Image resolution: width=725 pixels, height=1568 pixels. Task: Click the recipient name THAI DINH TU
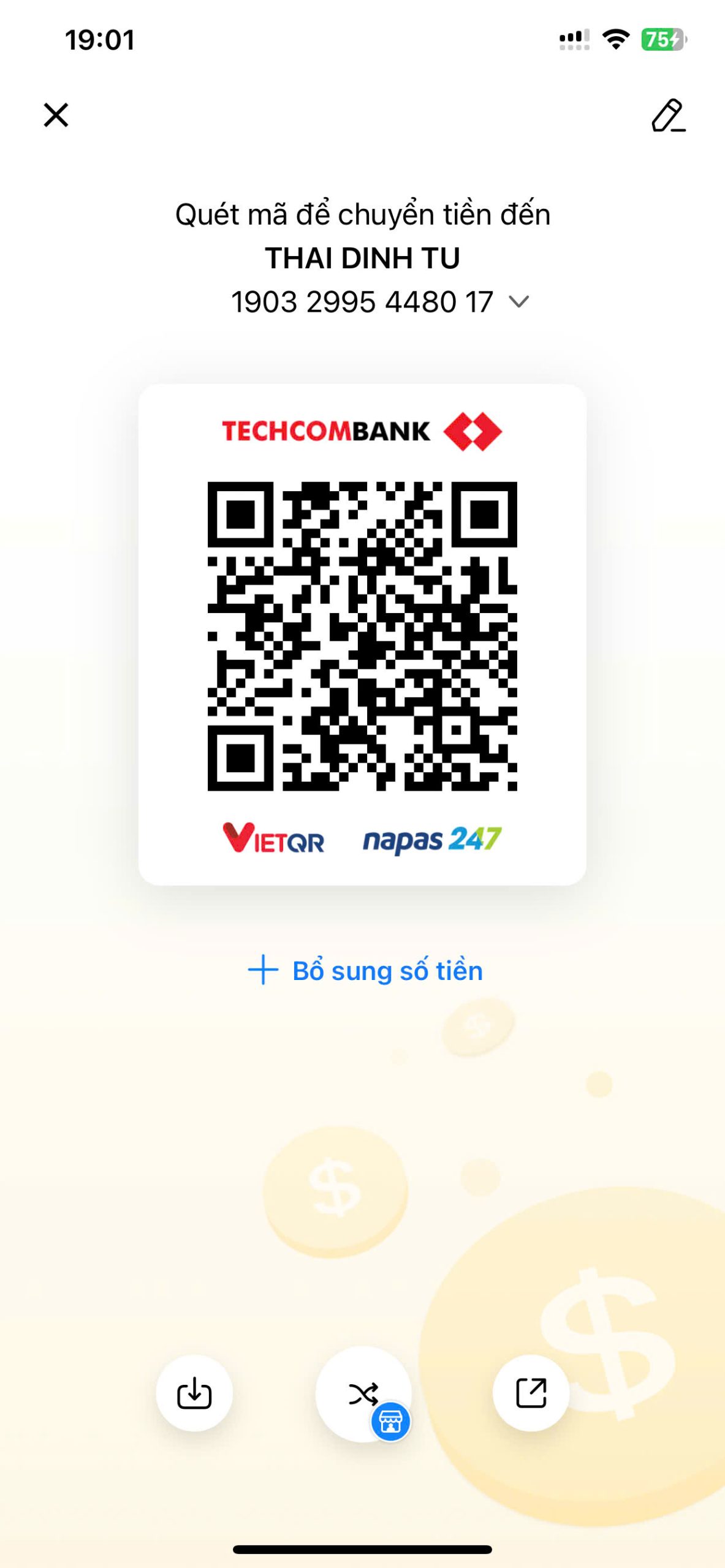(362, 257)
